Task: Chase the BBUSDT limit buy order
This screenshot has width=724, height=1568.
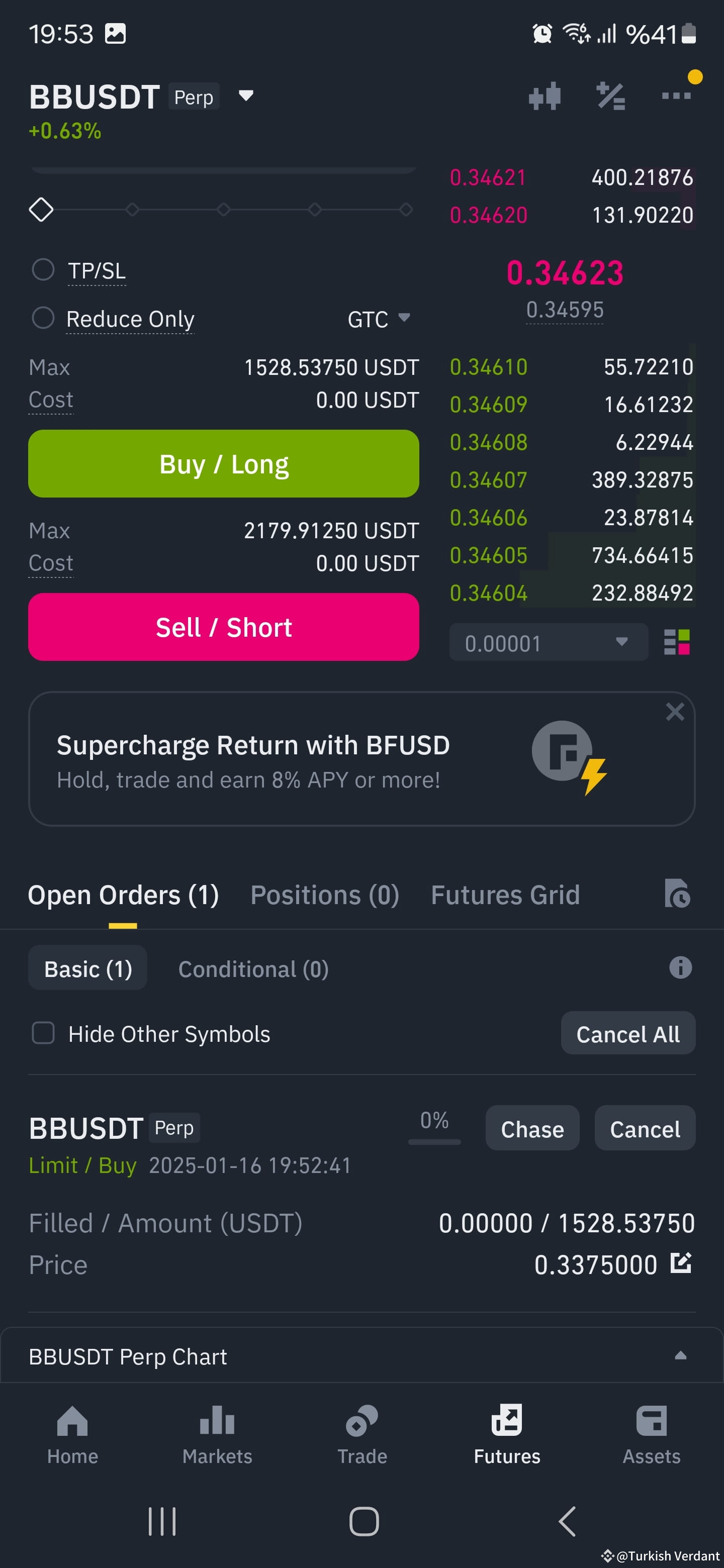Action: [x=532, y=1129]
